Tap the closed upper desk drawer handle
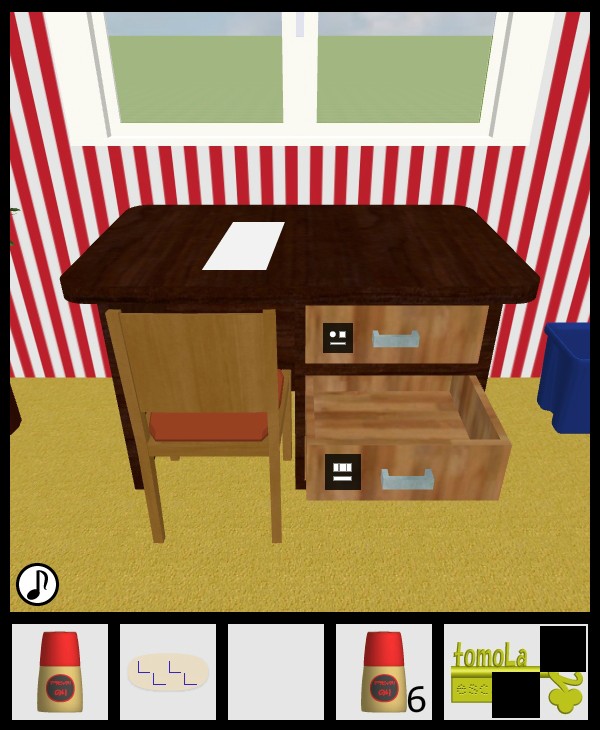The height and width of the screenshot is (730, 600). coord(396,340)
